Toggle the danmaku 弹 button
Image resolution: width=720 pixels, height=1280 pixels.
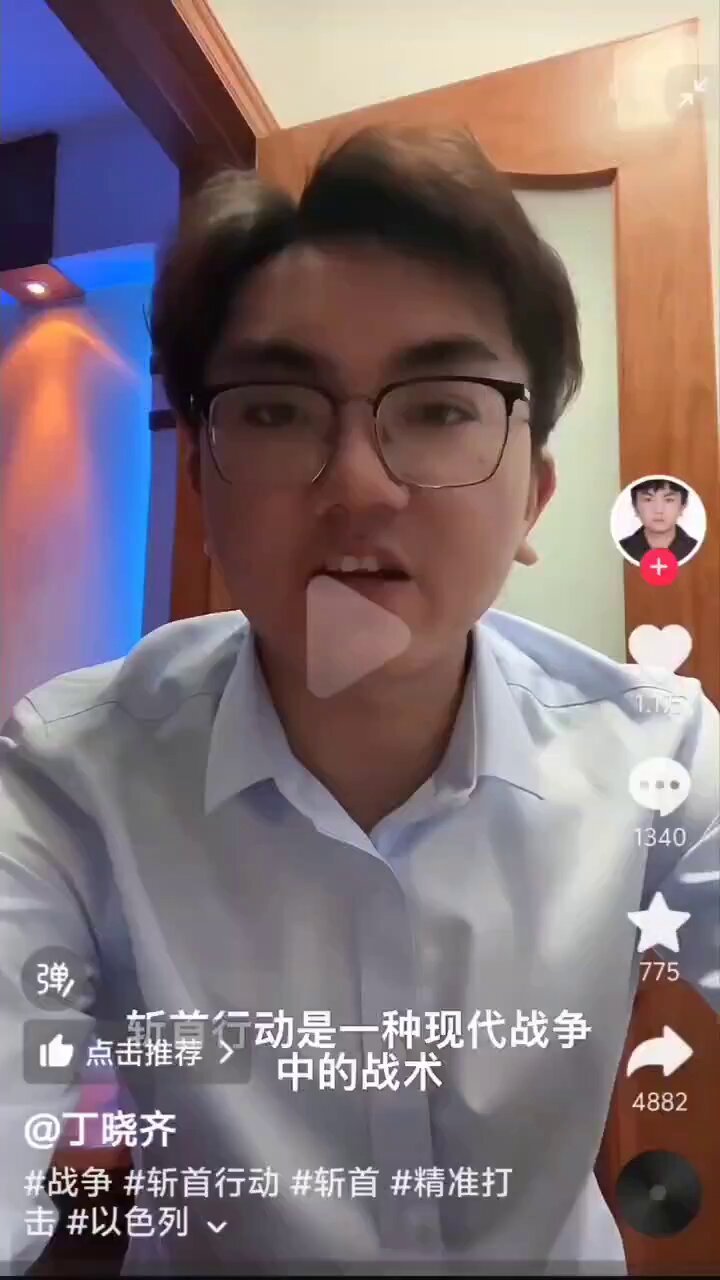coord(54,979)
